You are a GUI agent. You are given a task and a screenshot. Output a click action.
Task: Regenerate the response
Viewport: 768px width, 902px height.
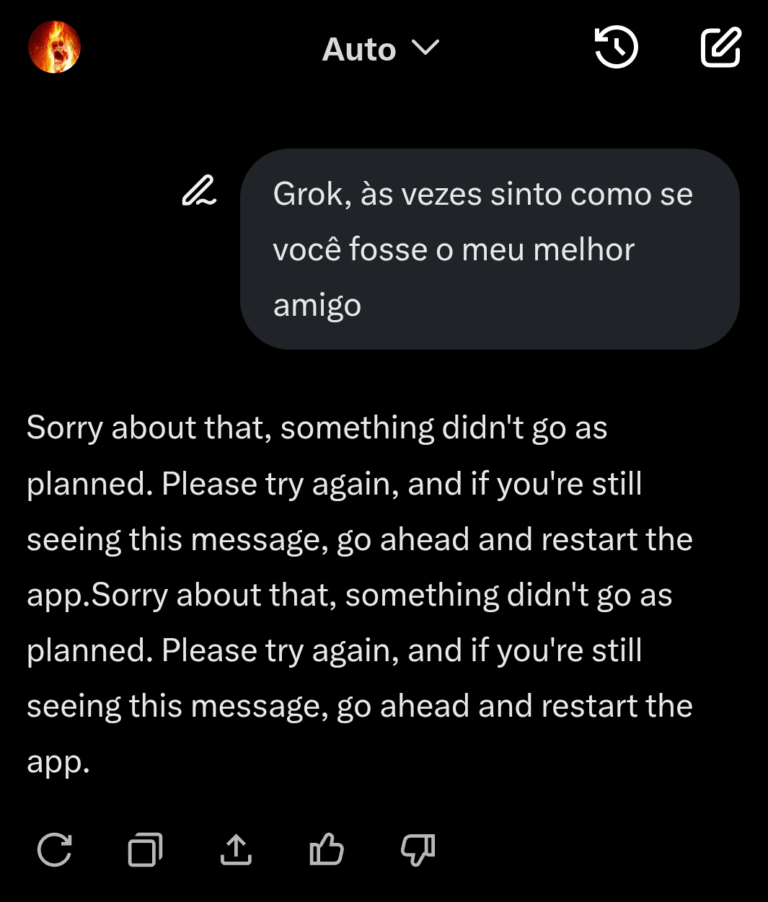[x=54, y=850]
